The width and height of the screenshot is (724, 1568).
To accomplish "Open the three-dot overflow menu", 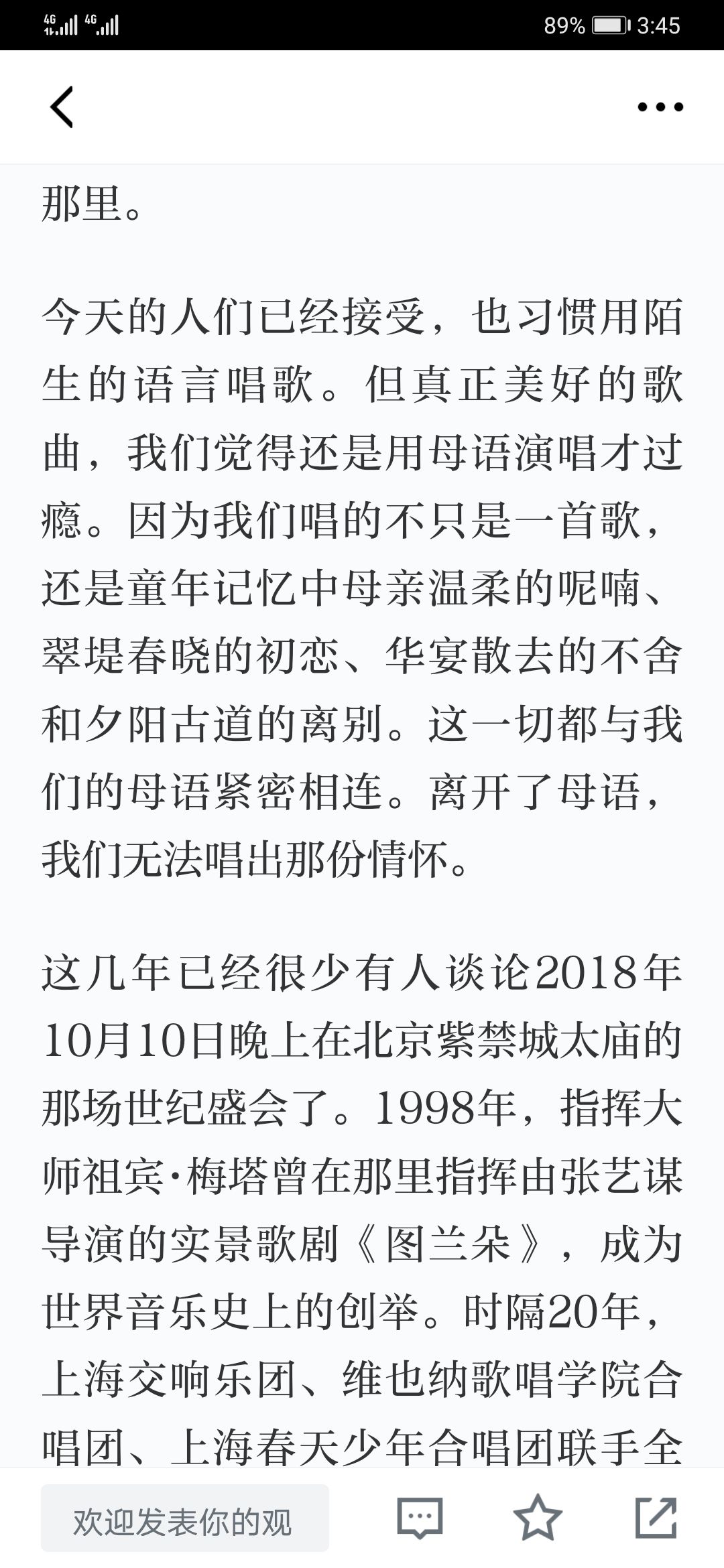I will 660,107.
